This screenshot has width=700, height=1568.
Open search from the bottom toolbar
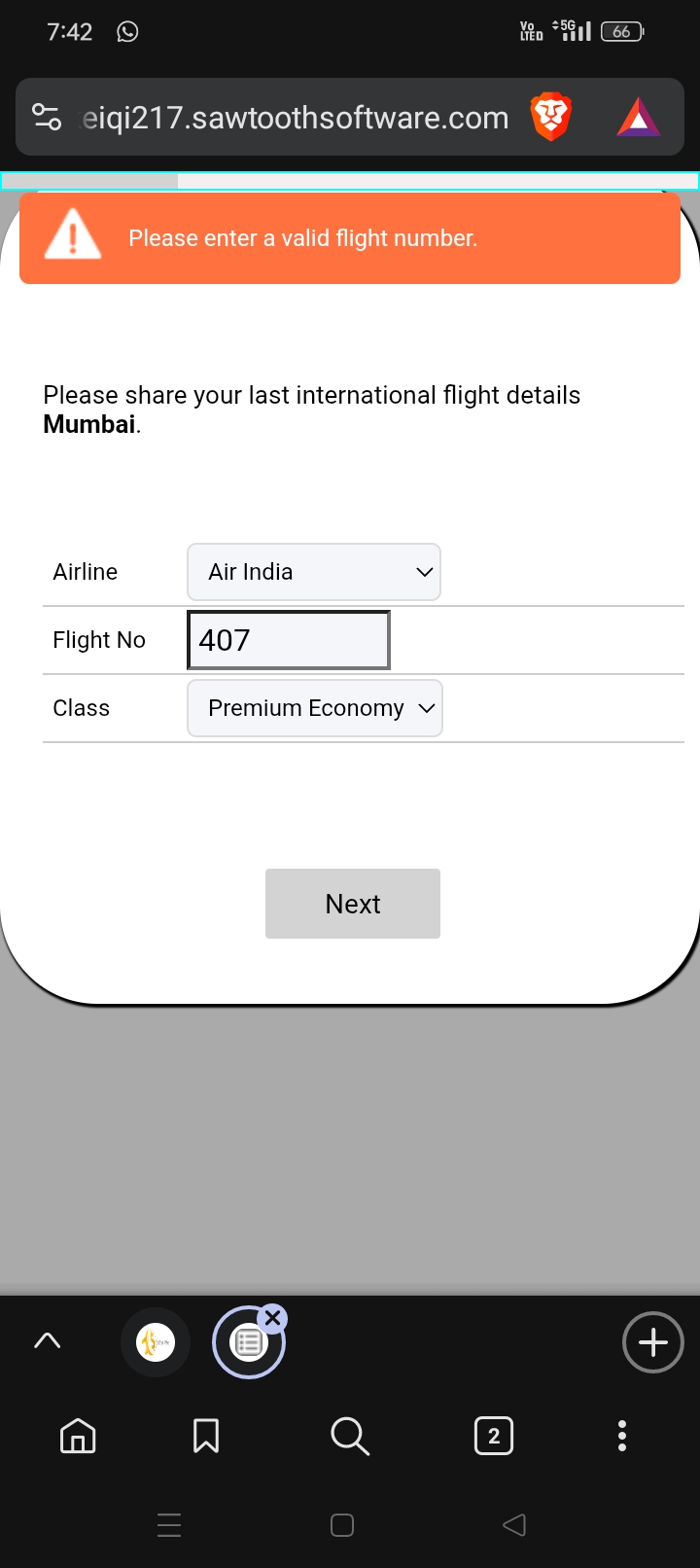click(x=350, y=1436)
